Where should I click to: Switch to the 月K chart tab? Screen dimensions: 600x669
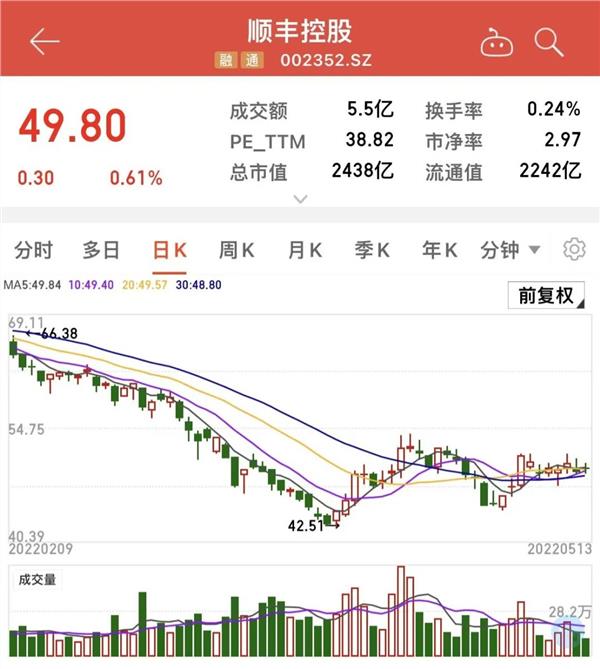coord(305,250)
